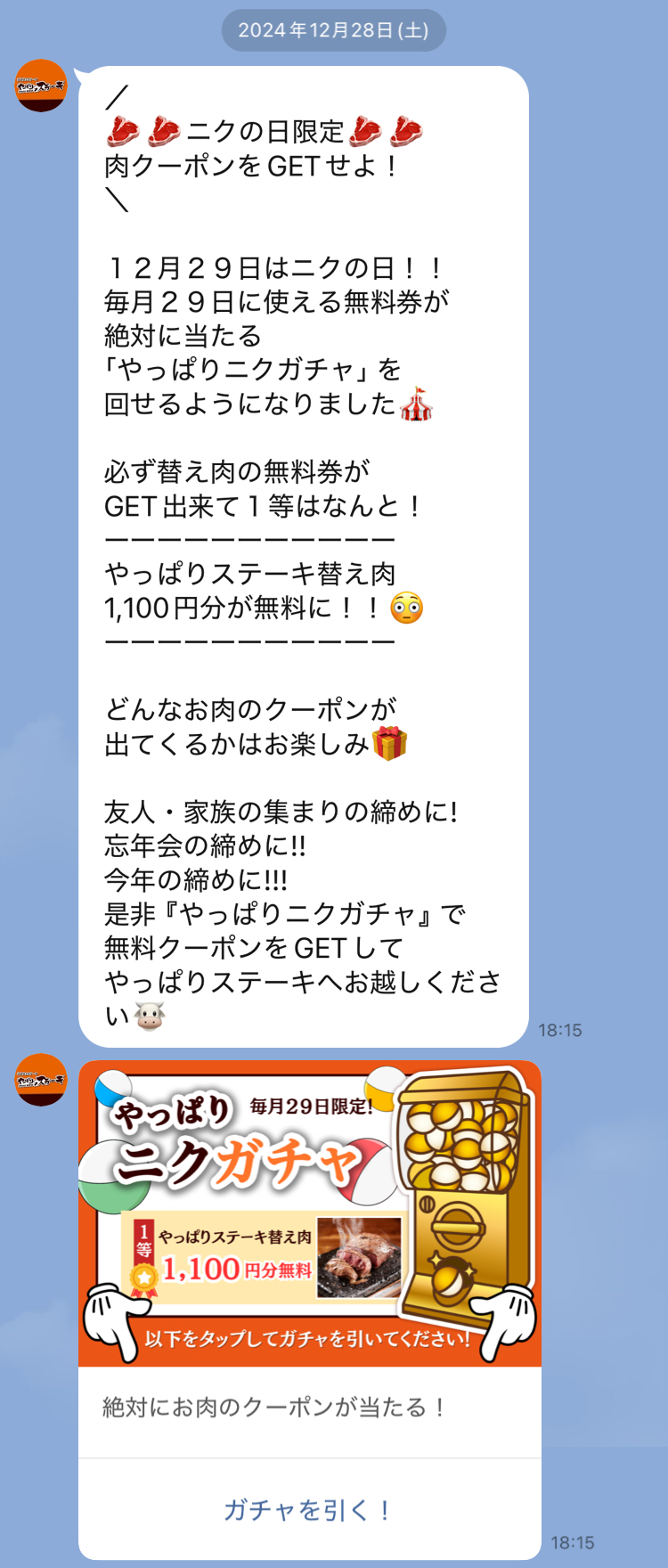Tap the 2024年12月28日 date chip

pos(333,30)
